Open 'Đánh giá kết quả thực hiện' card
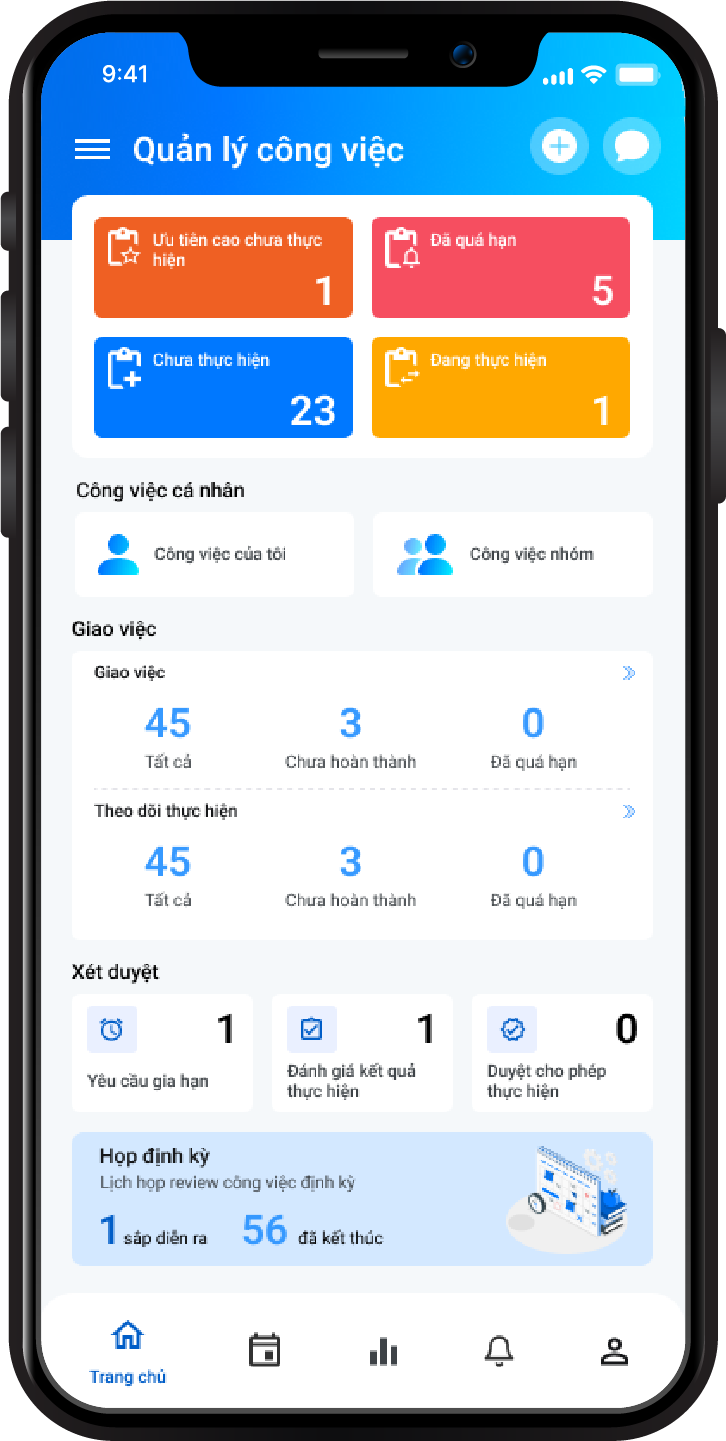This screenshot has height=1441, width=726. [362, 1052]
